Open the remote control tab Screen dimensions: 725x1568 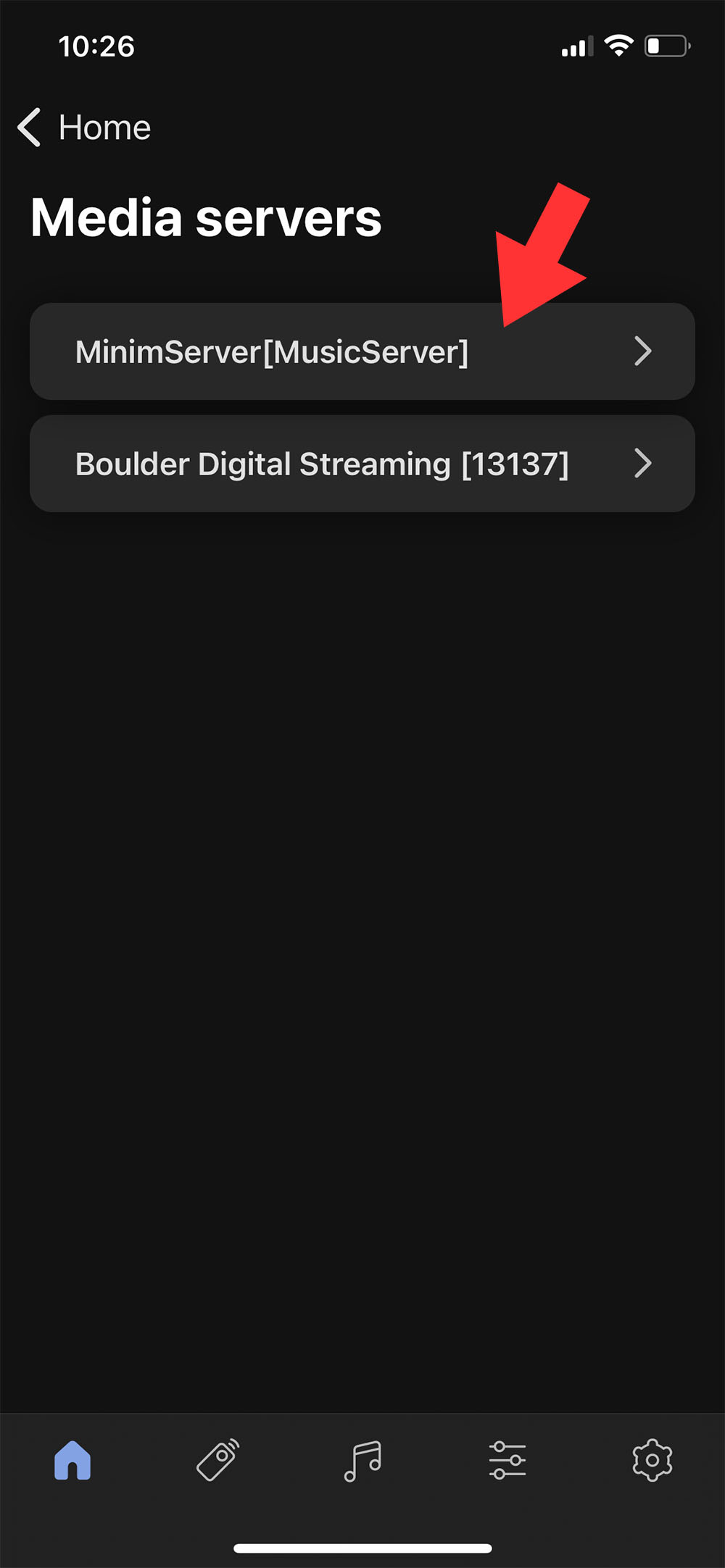[217, 1459]
